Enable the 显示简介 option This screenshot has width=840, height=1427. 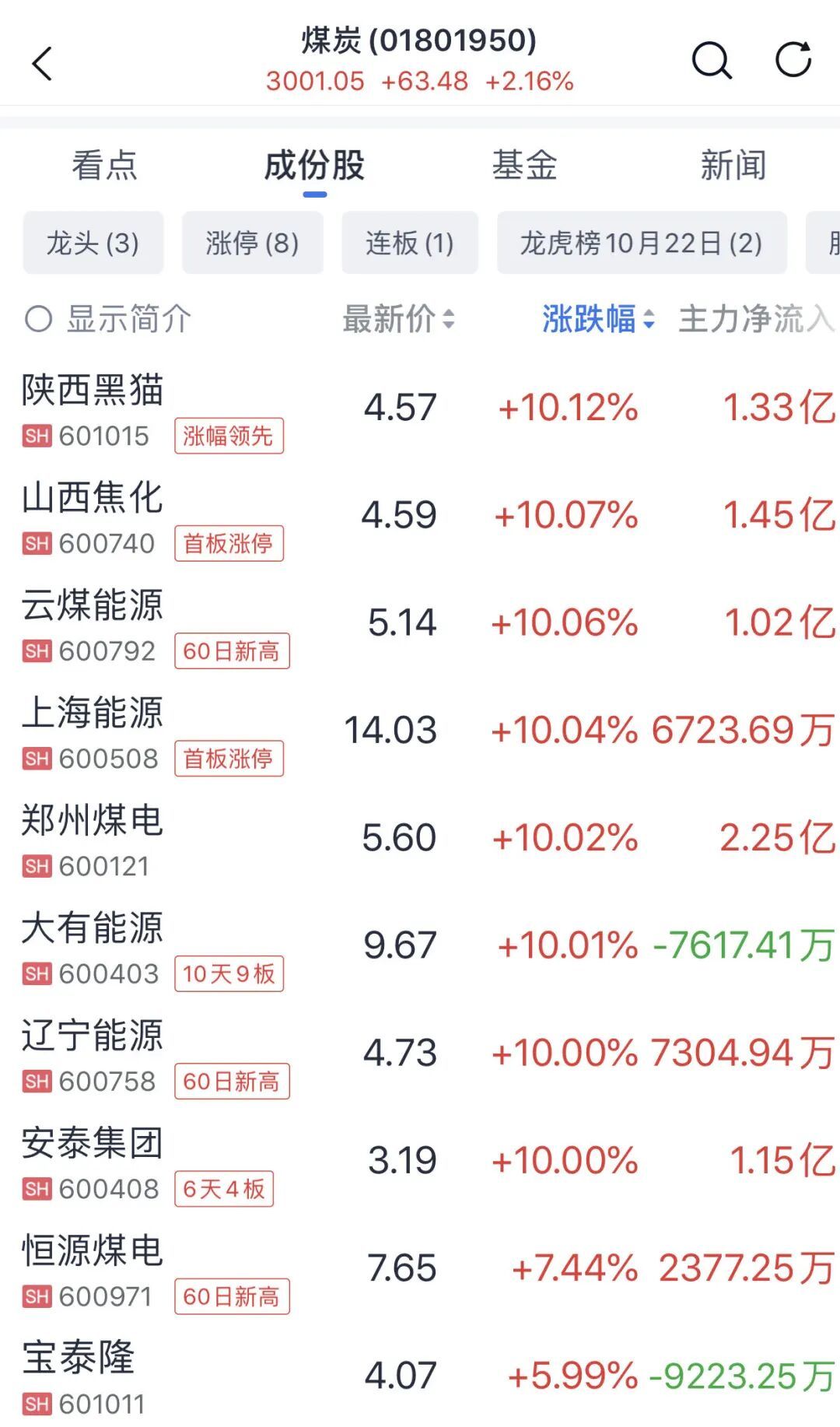point(39,319)
